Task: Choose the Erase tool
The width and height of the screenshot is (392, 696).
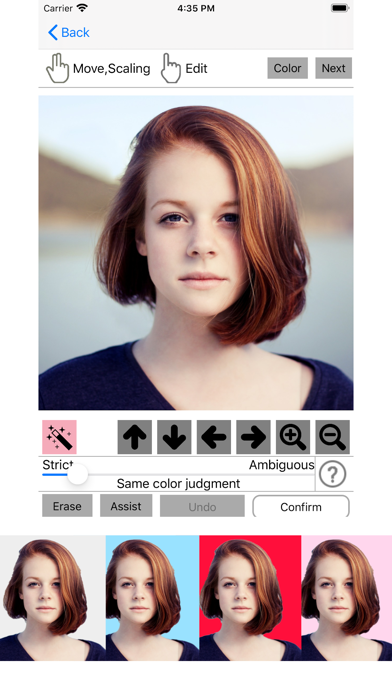Action: coord(67,506)
